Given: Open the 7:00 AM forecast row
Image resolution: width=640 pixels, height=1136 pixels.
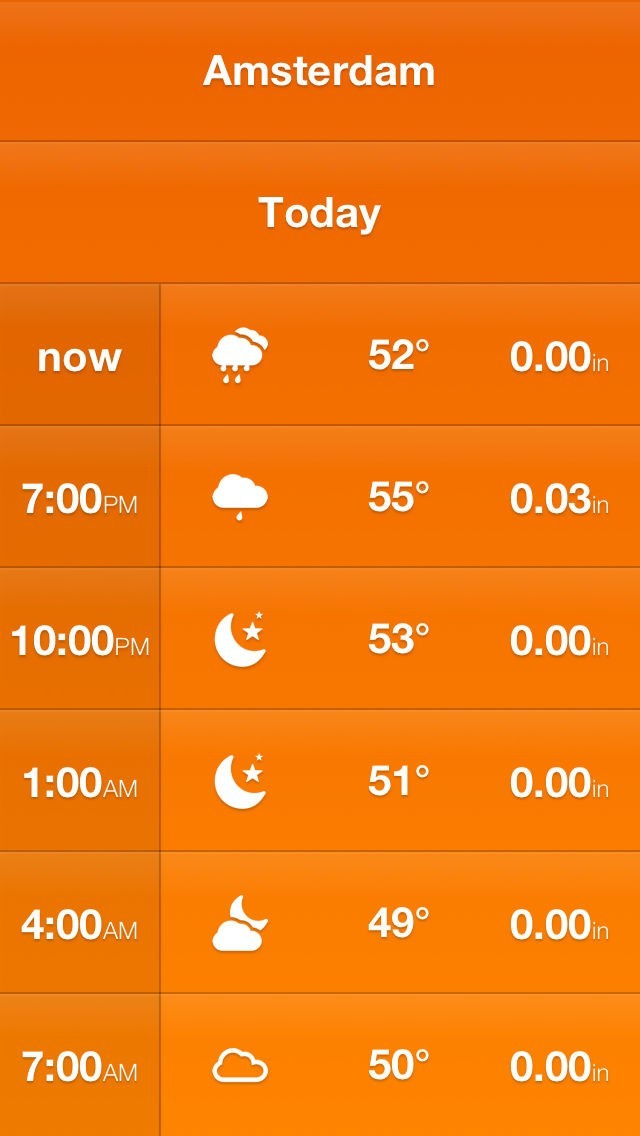Looking at the screenshot, I should coord(320,1065).
